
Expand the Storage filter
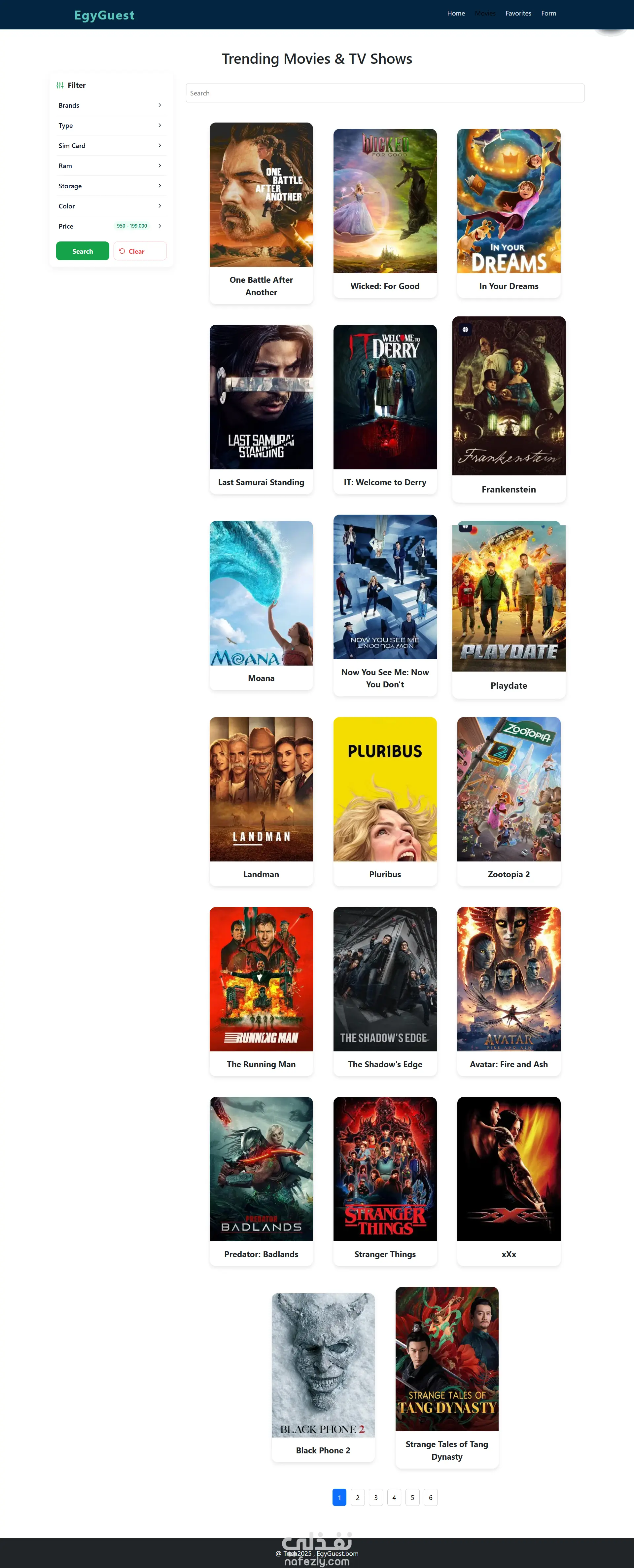pos(110,186)
